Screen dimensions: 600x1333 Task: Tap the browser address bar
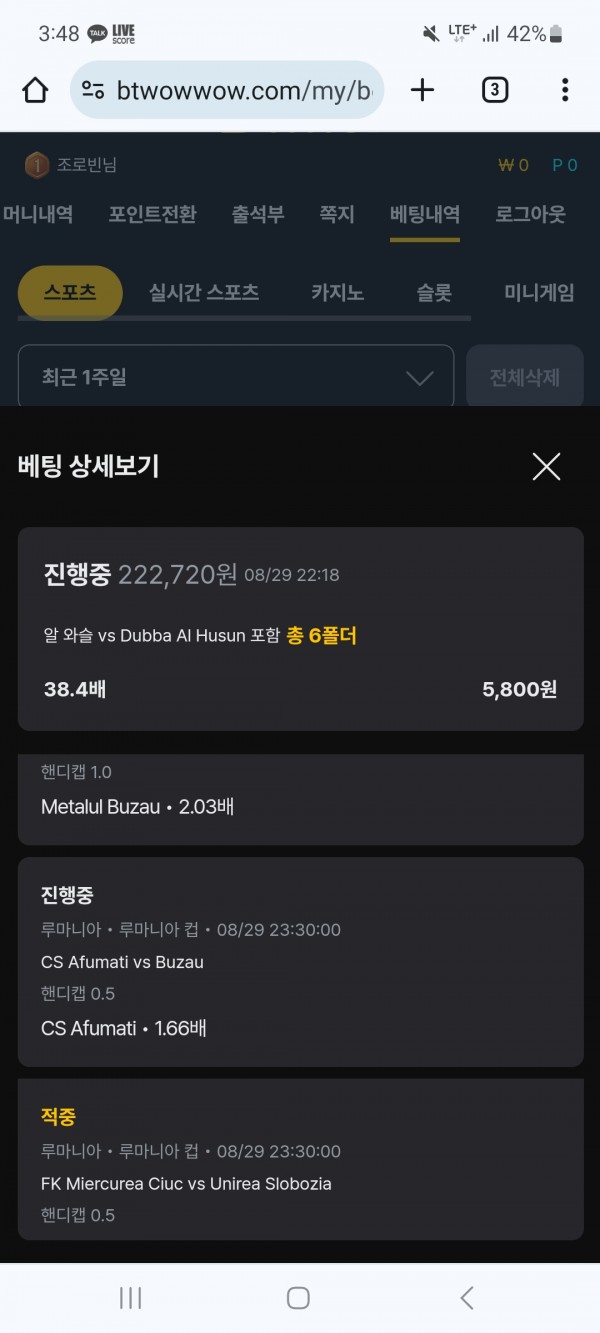click(x=227, y=90)
